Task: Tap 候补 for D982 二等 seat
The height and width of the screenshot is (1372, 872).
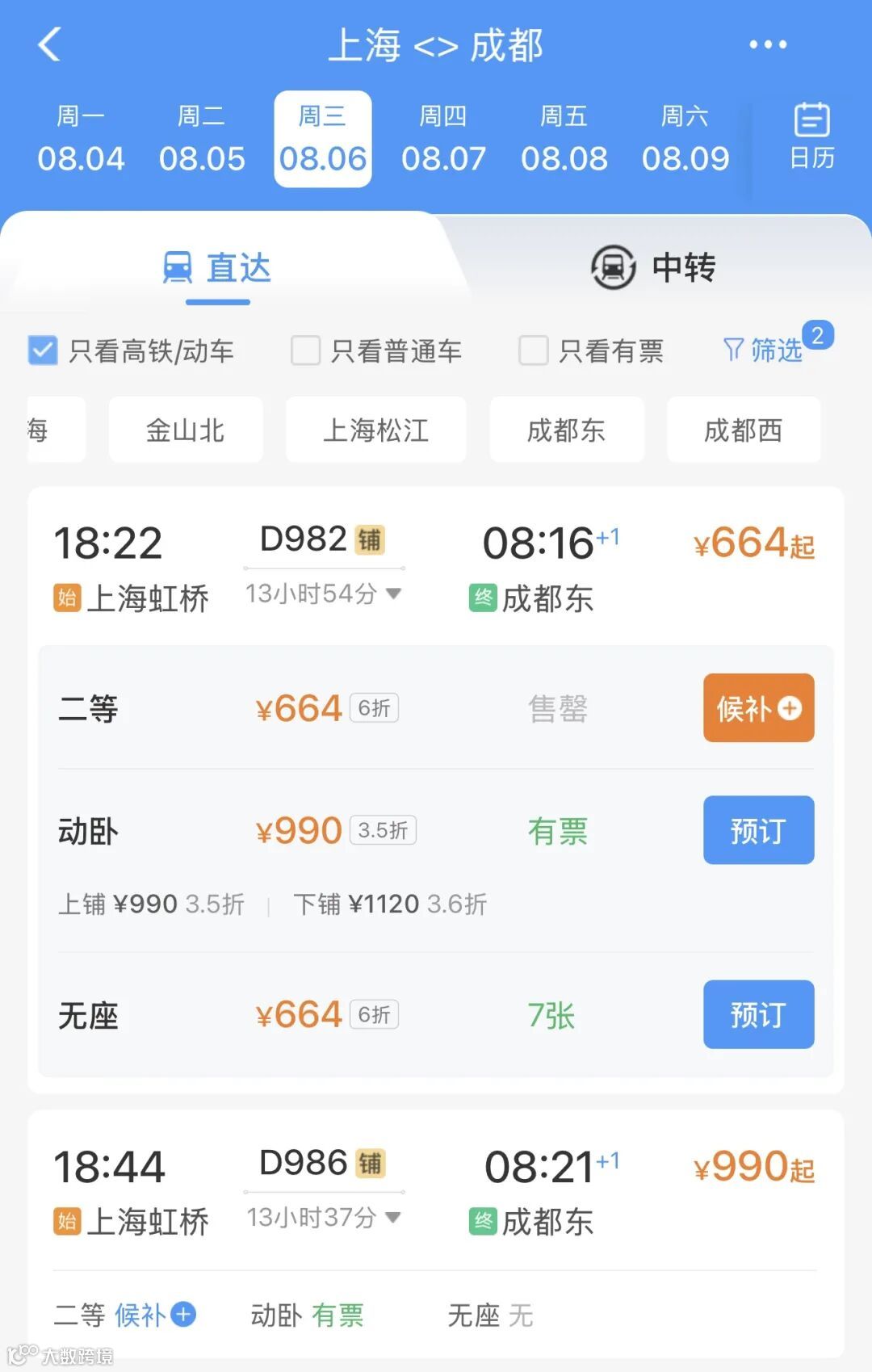Action: 758,708
